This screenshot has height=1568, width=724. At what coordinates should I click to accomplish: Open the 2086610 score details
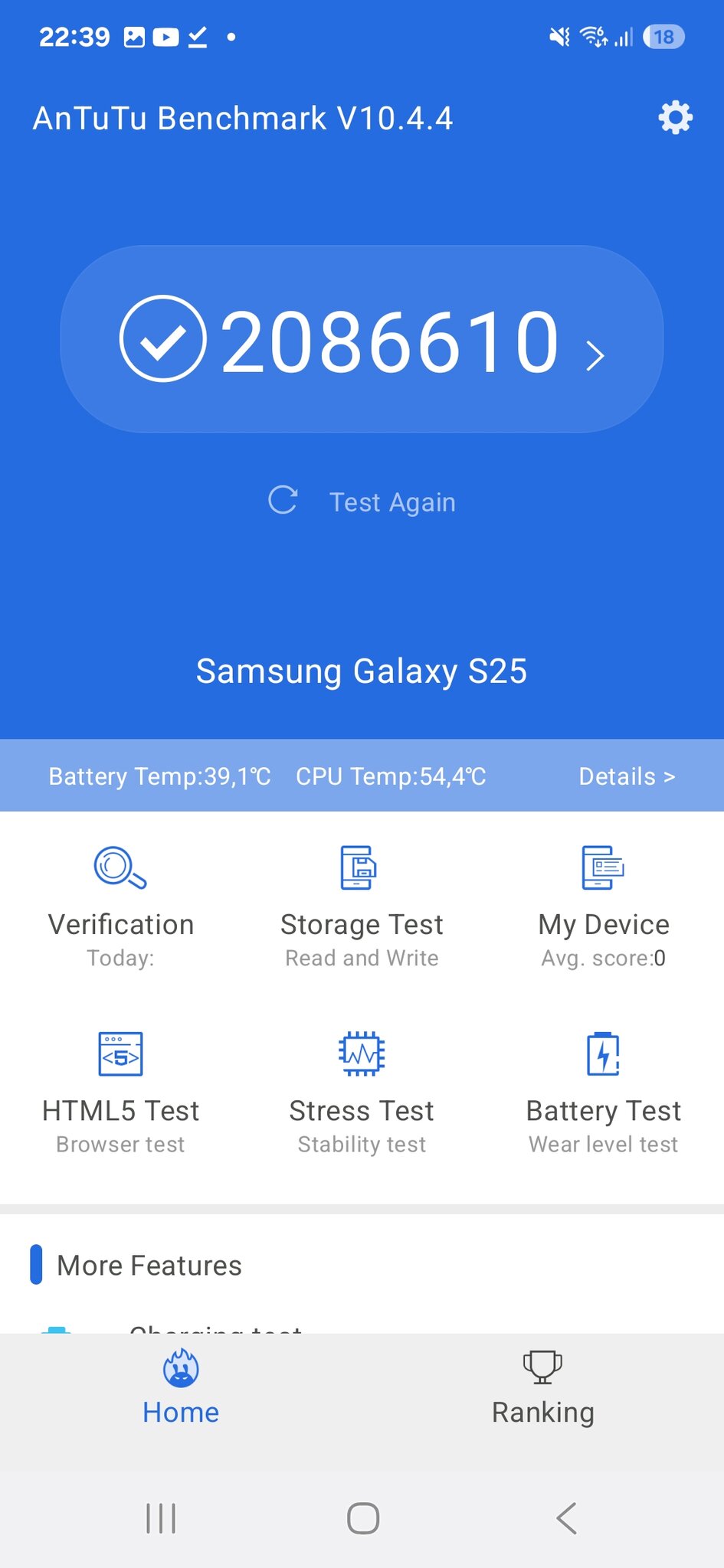click(362, 340)
